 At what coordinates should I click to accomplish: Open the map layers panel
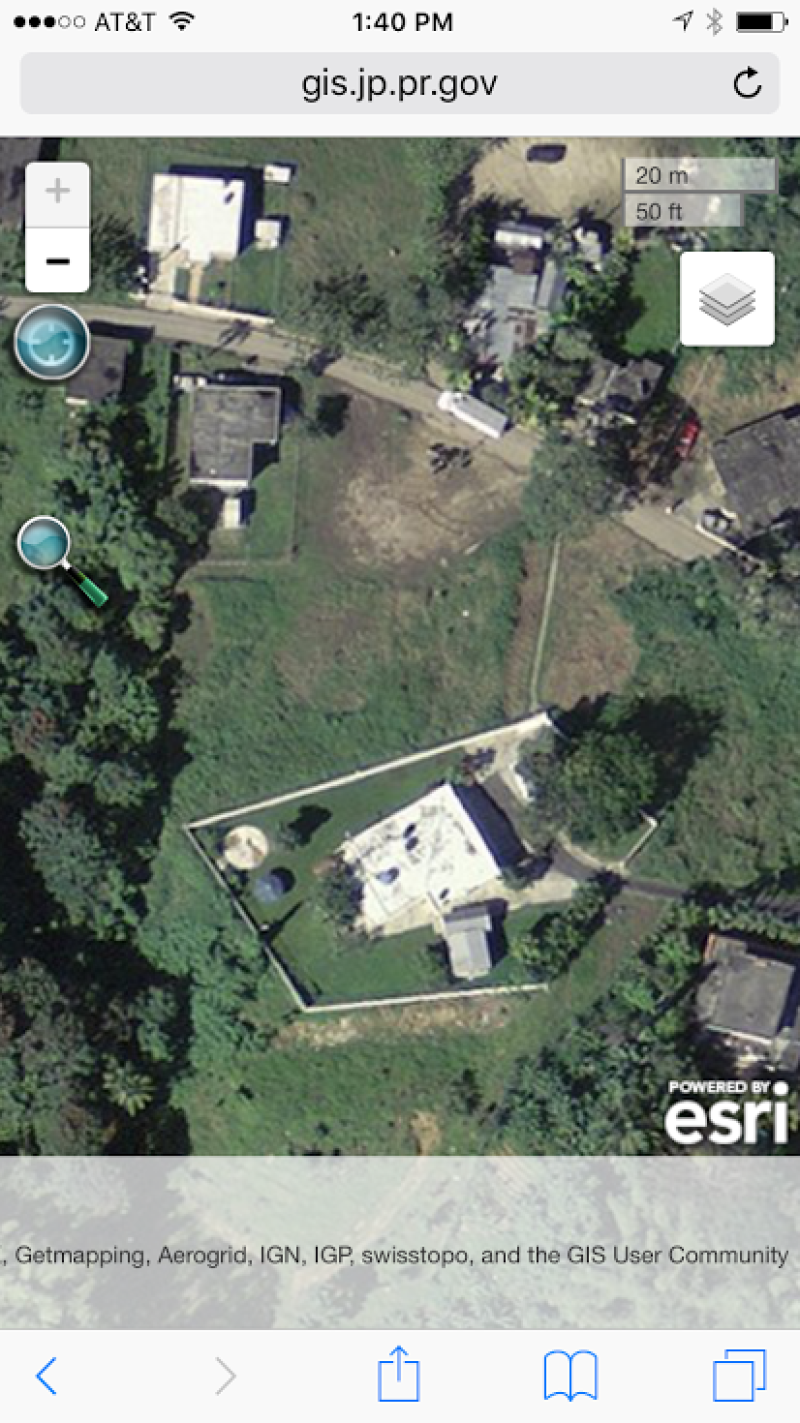point(727,299)
